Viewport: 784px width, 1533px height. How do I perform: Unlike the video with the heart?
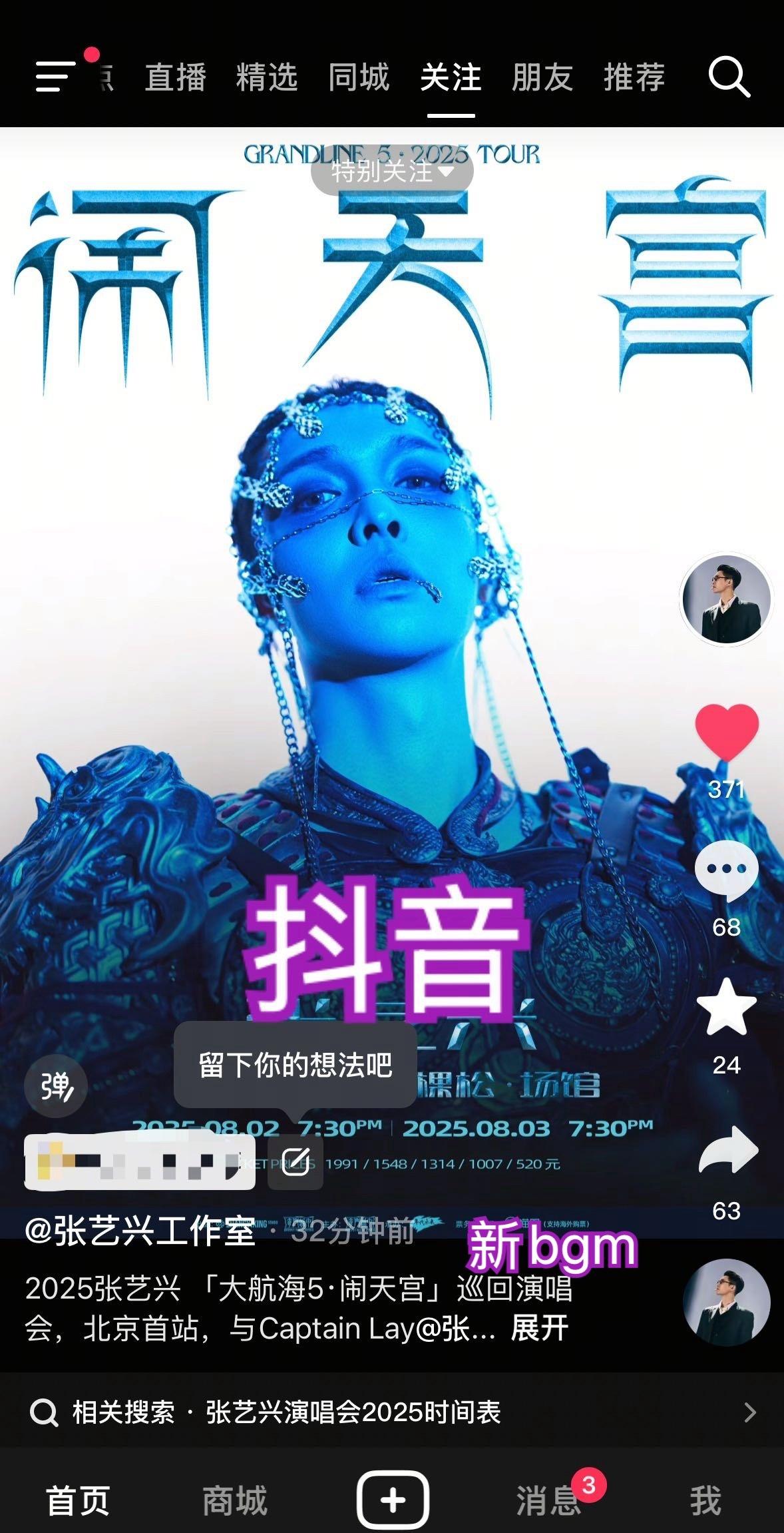click(727, 732)
